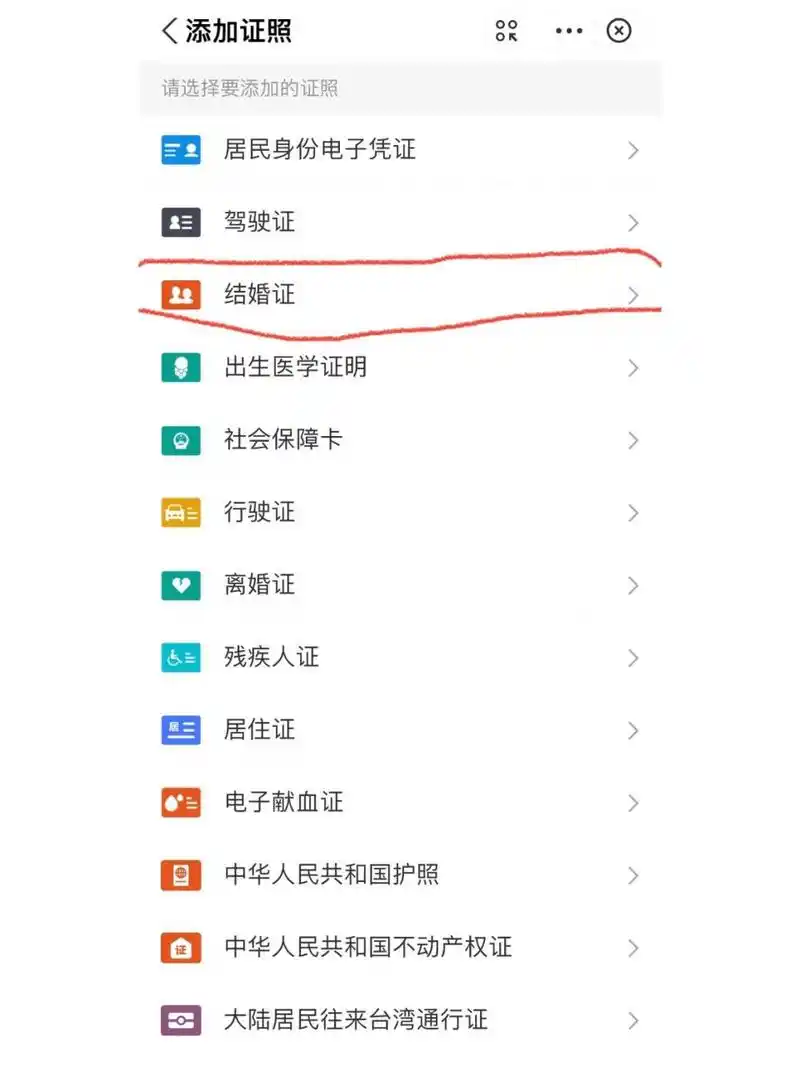This screenshot has width=800, height=1067.
Task: Open 中华人民共和国护照 row
Action: pos(400,875)
